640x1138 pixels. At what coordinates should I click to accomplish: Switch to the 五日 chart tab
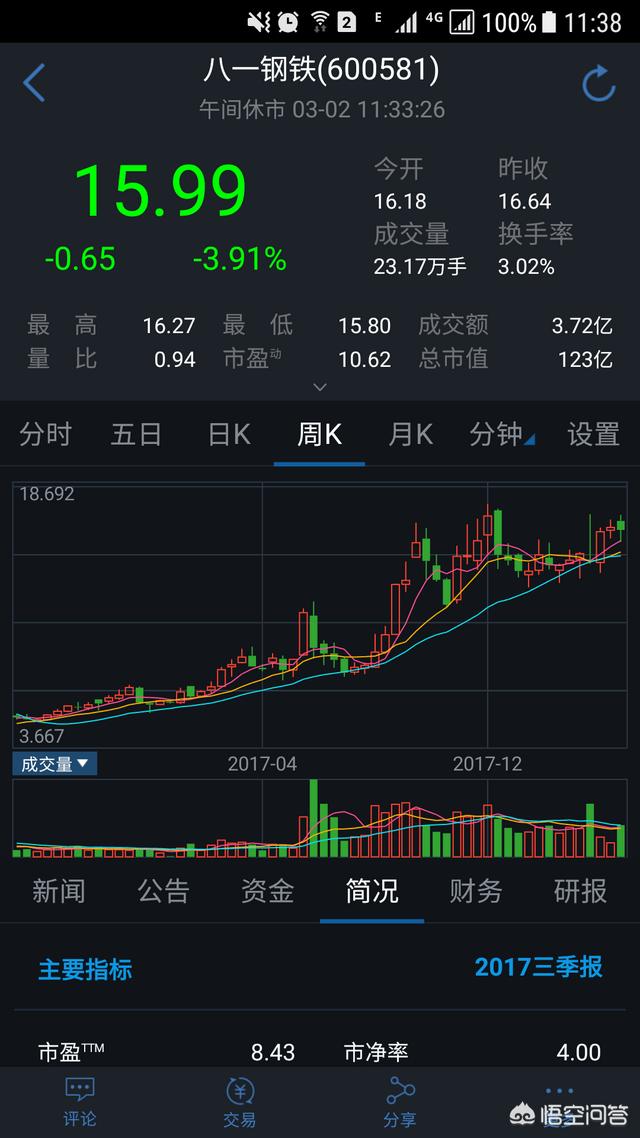coord(136,434)
